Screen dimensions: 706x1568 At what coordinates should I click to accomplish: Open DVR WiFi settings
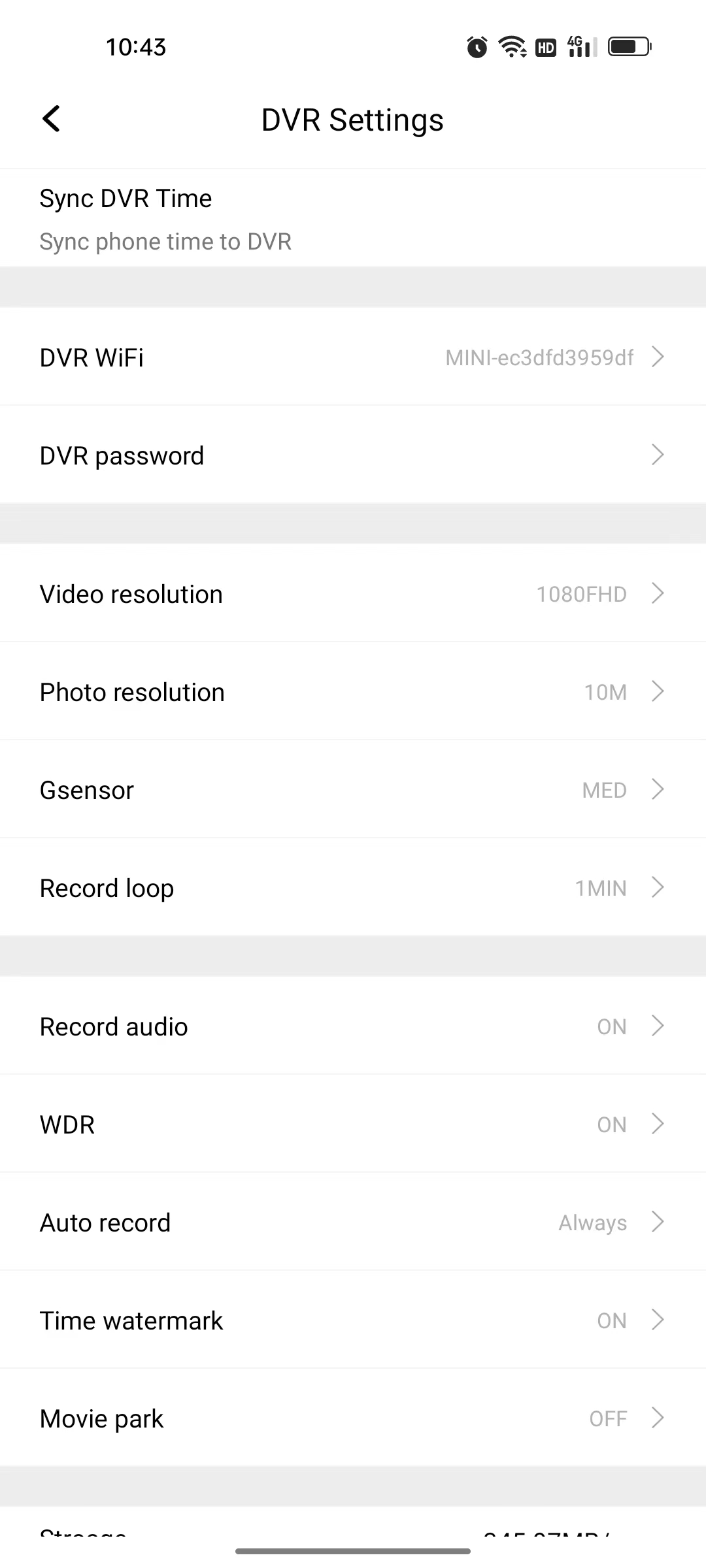point(353,357)
